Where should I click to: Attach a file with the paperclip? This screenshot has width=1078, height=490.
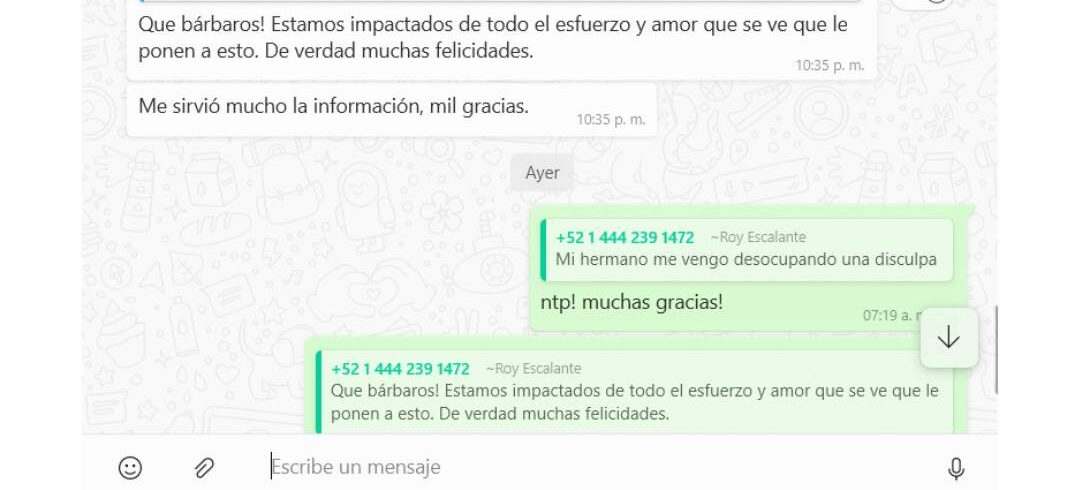tap(204, 467)
